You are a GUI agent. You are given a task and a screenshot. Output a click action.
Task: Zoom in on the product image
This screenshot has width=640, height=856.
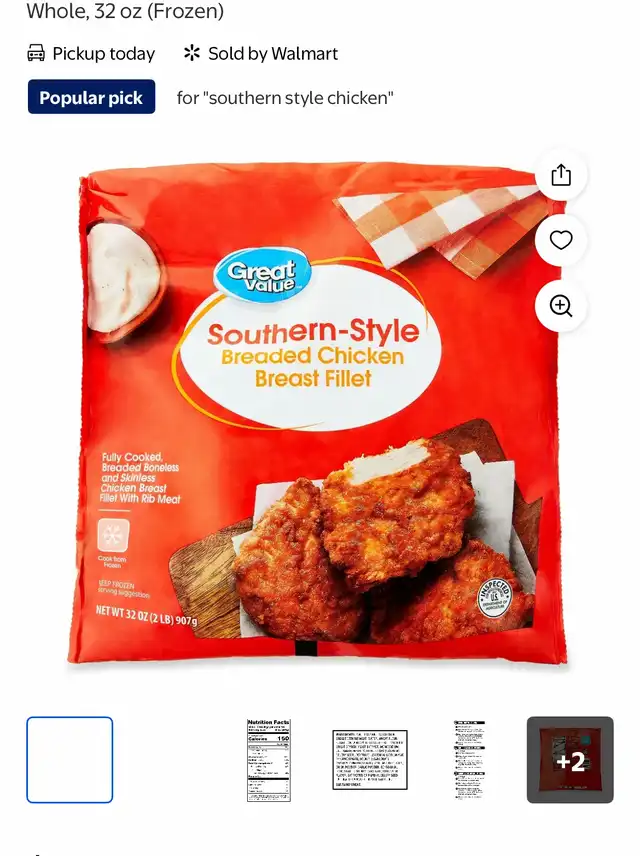point(561,306)
